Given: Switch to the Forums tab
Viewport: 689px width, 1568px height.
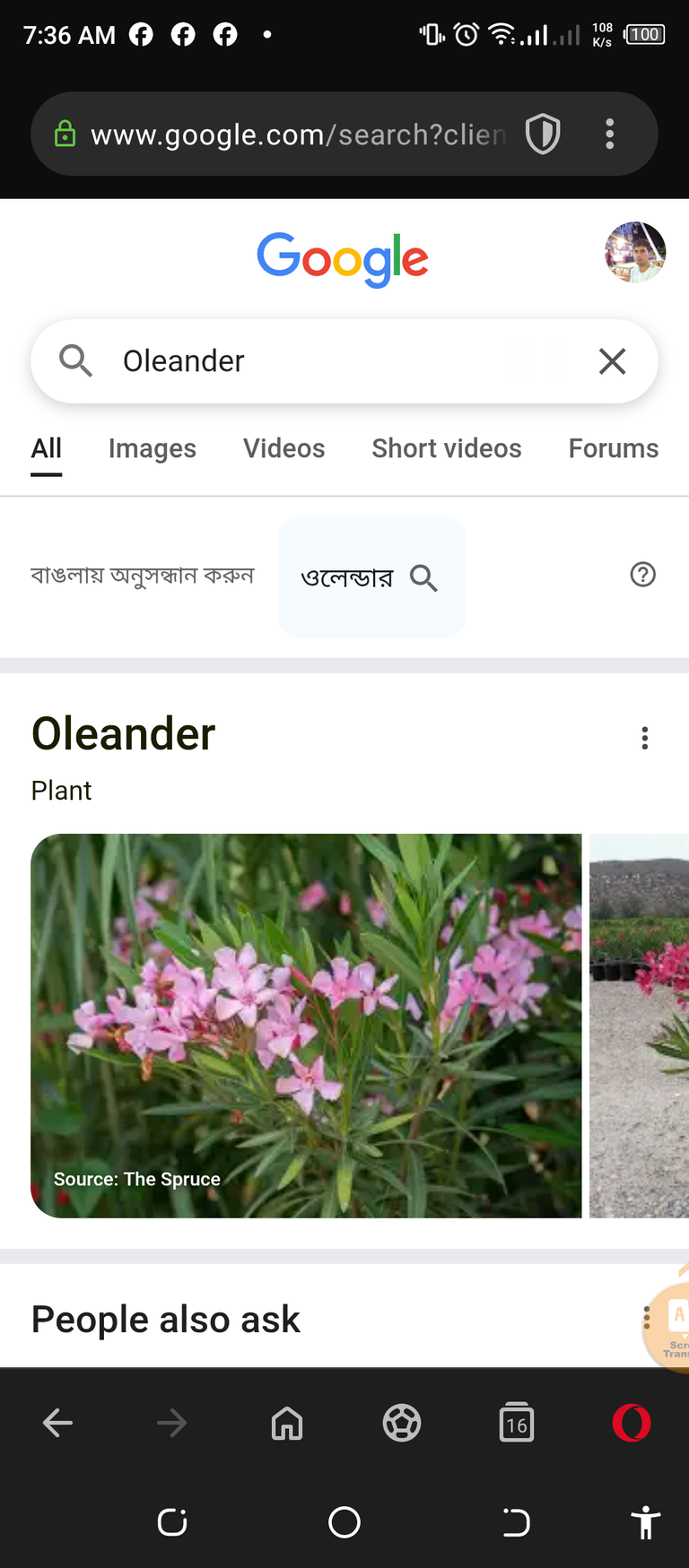Looking at the screenshot, I should (x=614, y=448).
